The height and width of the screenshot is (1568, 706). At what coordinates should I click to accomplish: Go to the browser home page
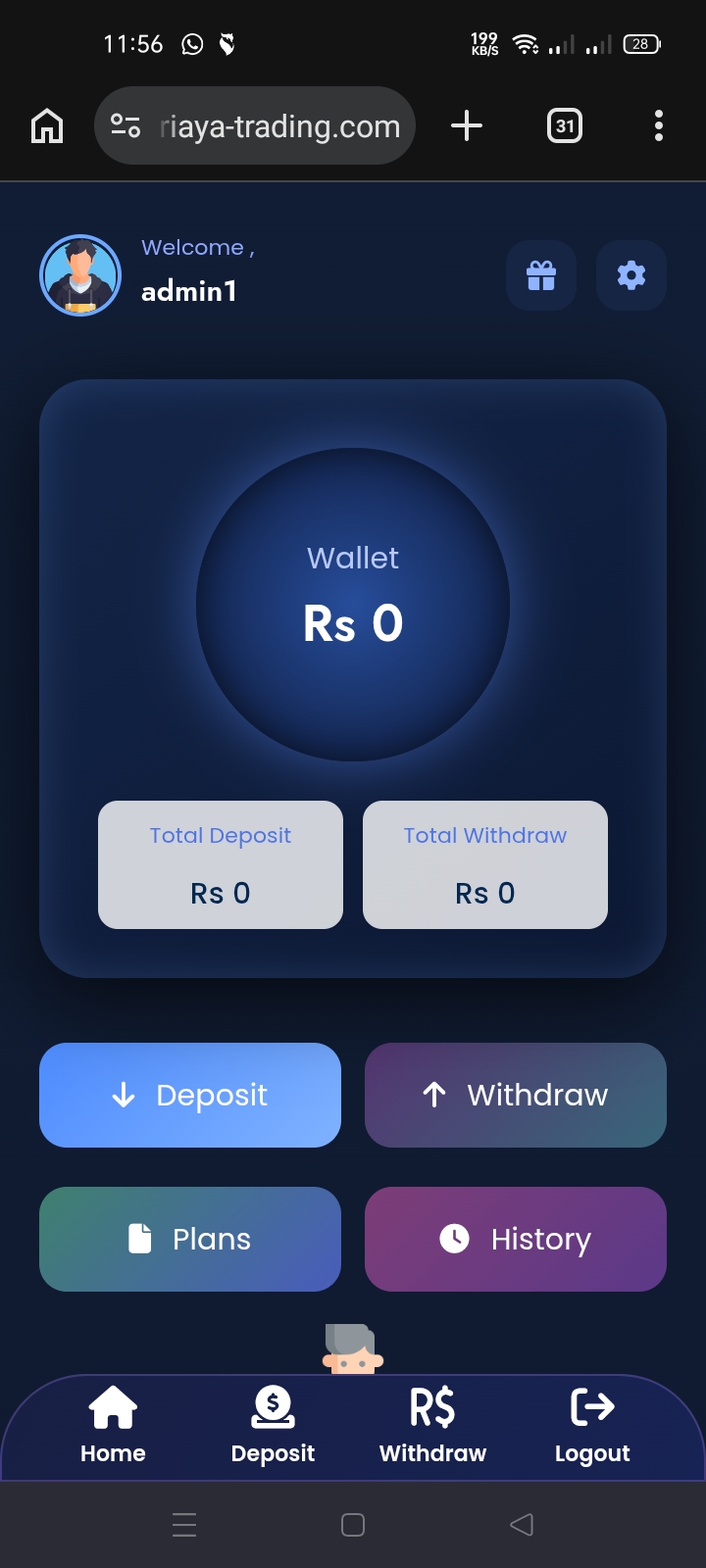click(47, 126)
